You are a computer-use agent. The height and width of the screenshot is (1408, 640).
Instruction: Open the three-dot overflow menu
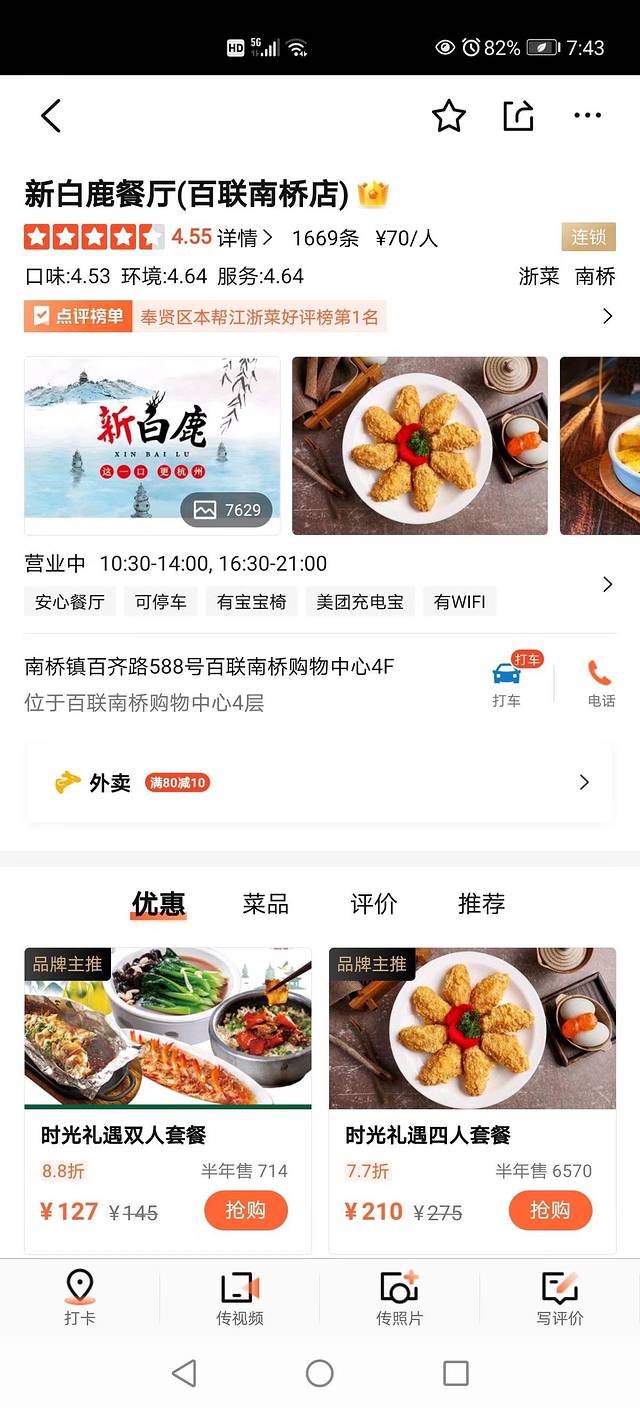pyautogui.click(x=587, y=116)
